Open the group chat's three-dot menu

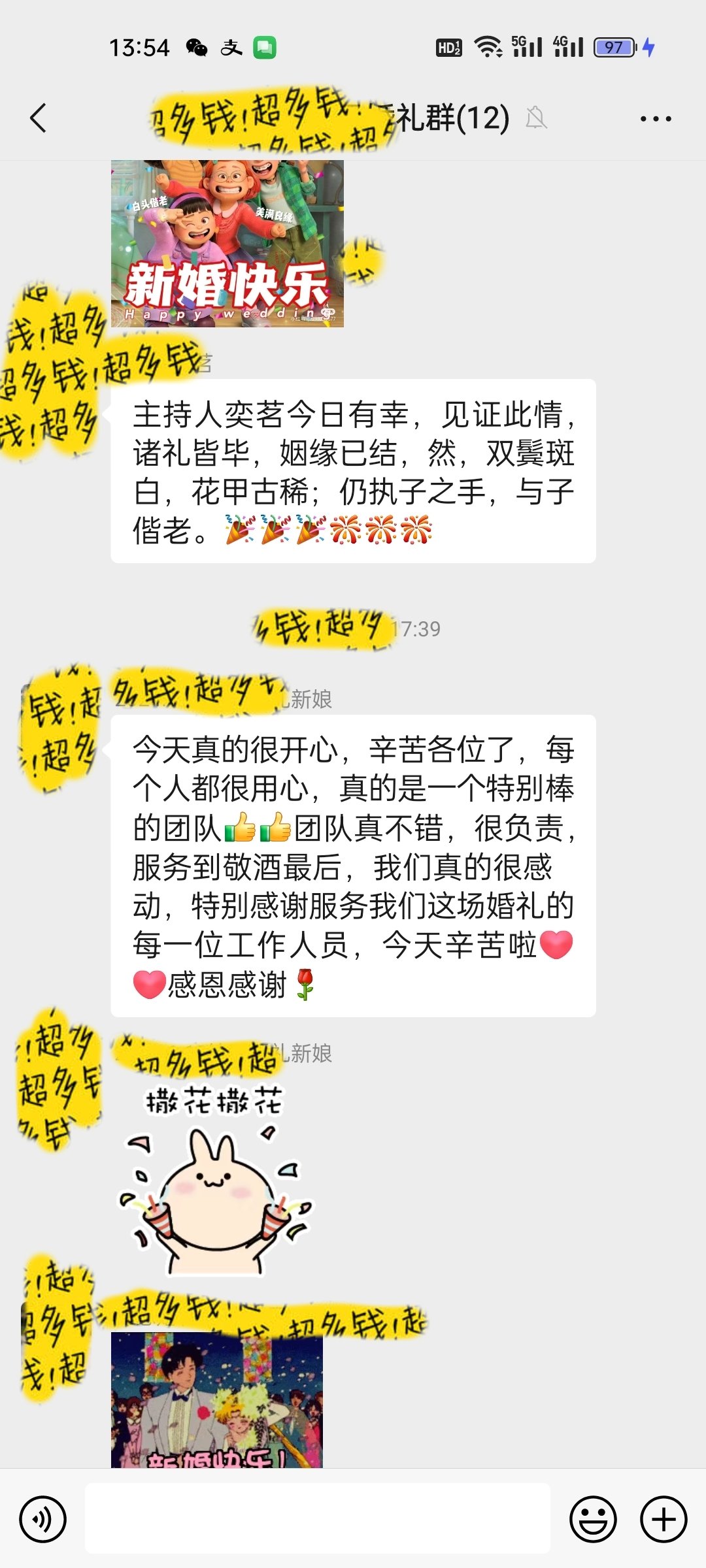(656, 119)
